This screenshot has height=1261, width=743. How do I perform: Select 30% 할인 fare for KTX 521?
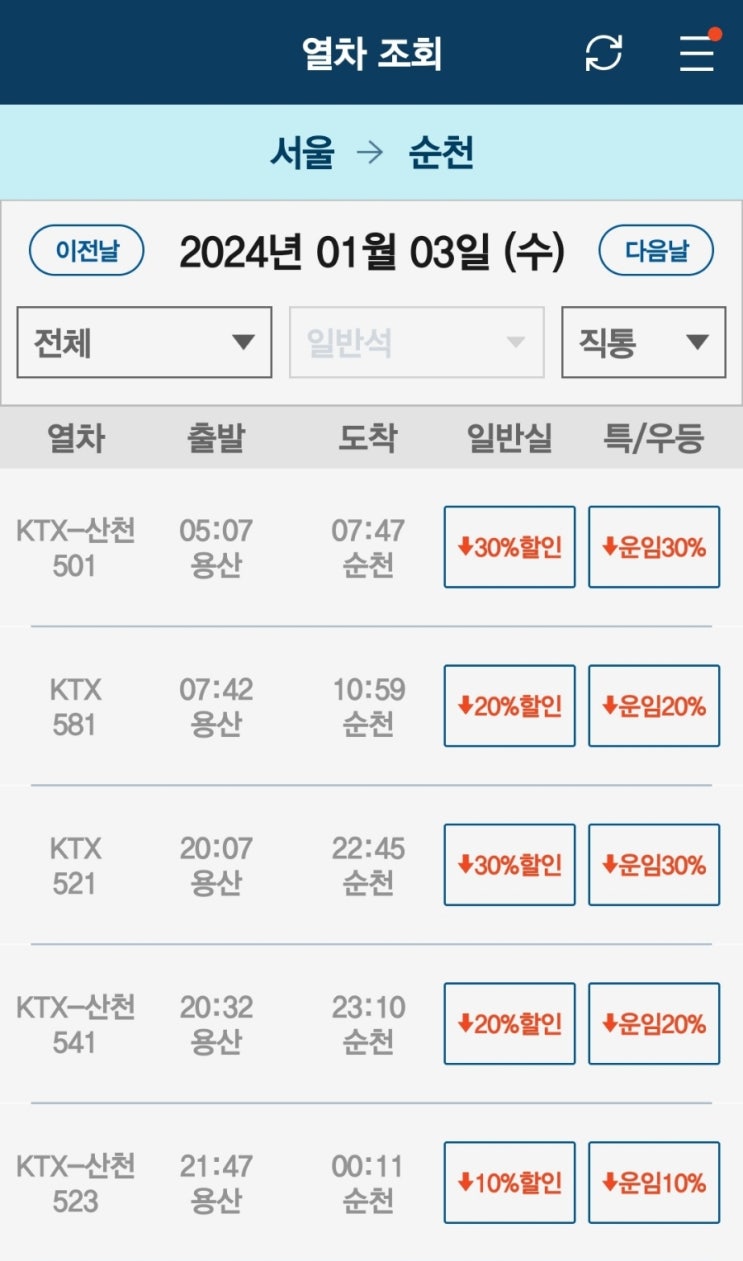coord(509,865)
